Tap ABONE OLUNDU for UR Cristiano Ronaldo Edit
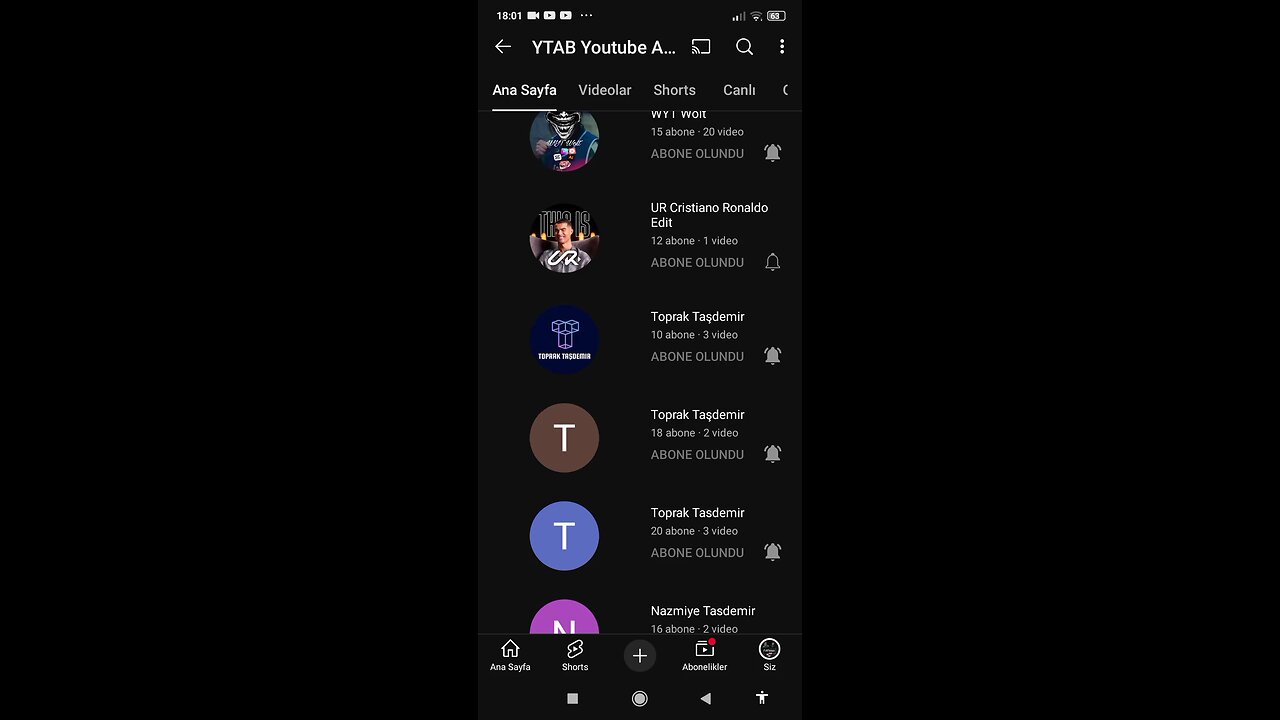1280x720 pixels. pos(697,262)
